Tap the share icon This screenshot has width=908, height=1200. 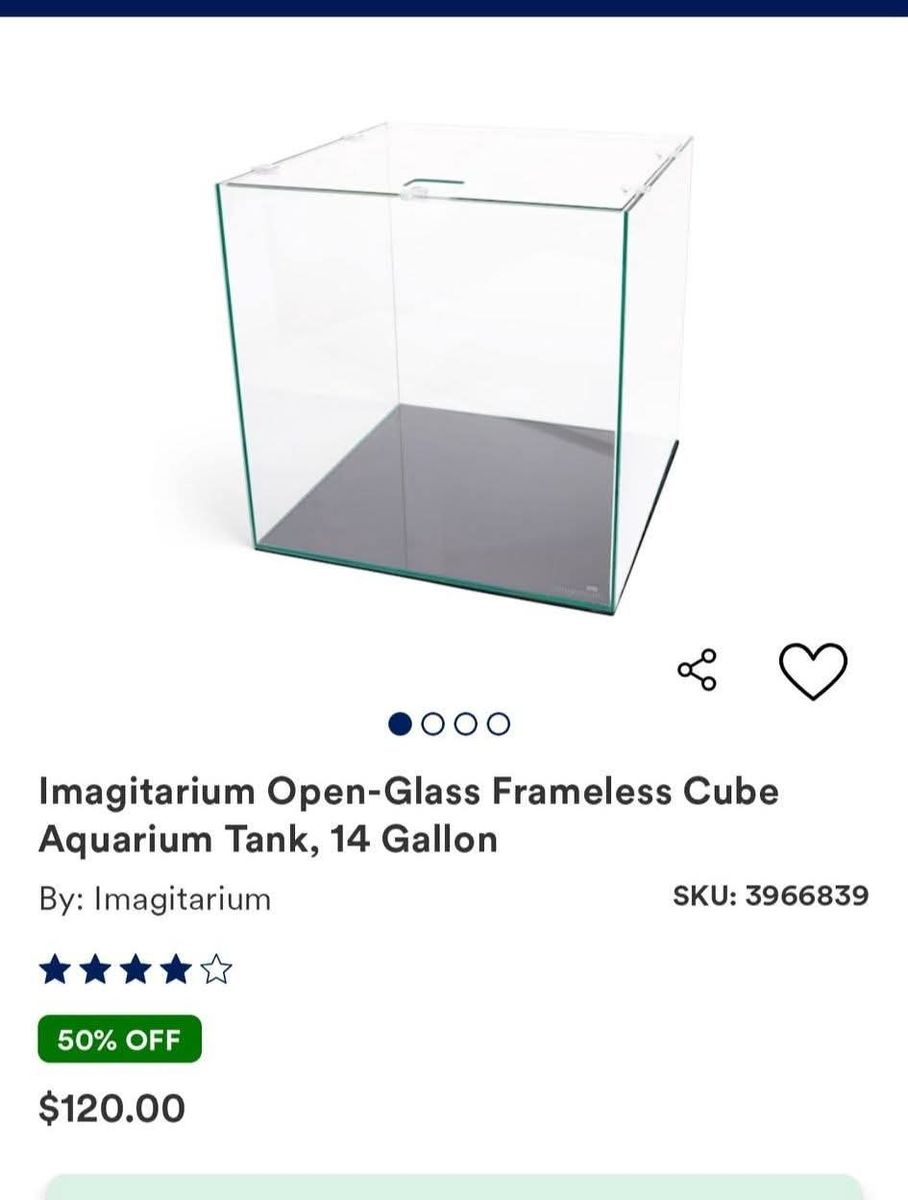698,667
